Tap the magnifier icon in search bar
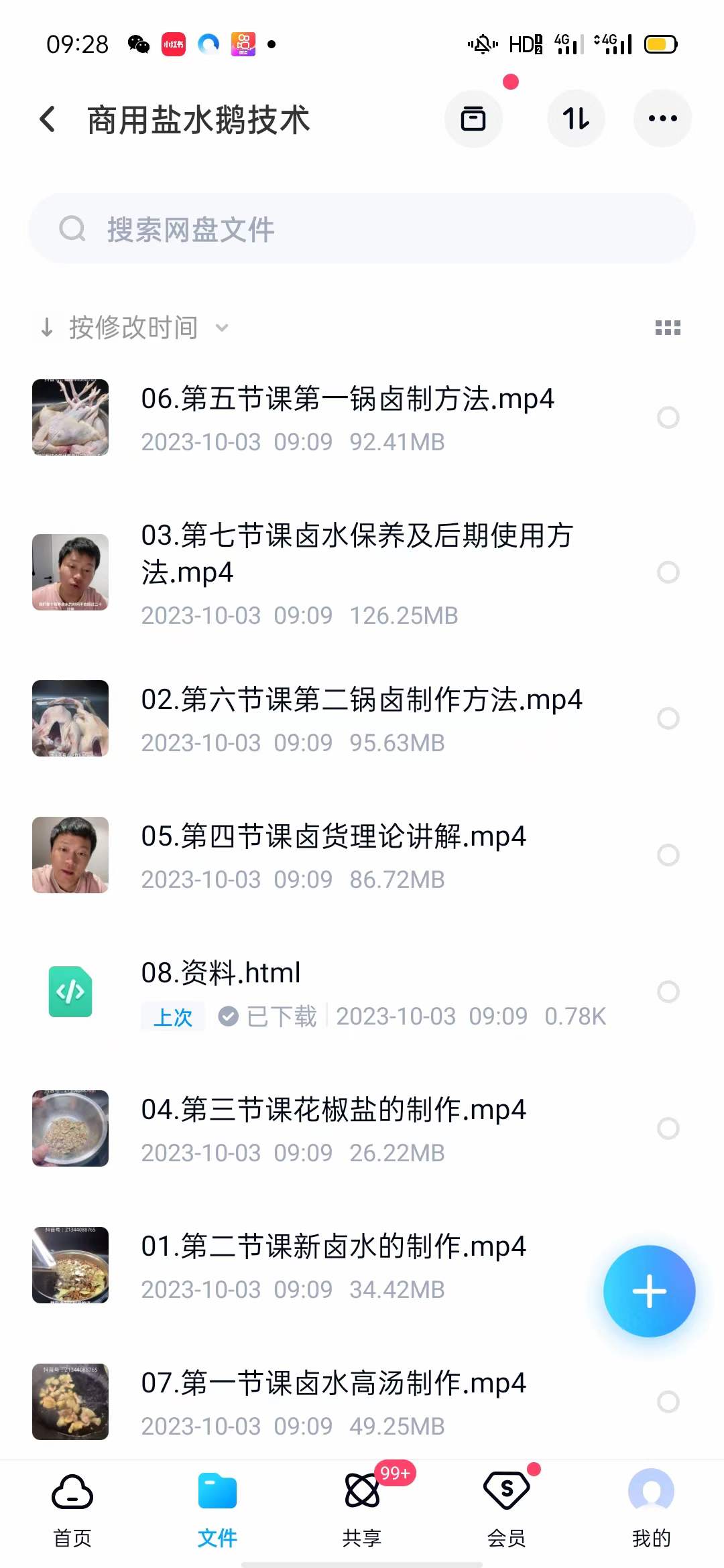Viewport: 724px width, 1568px height. click(74, 229)
